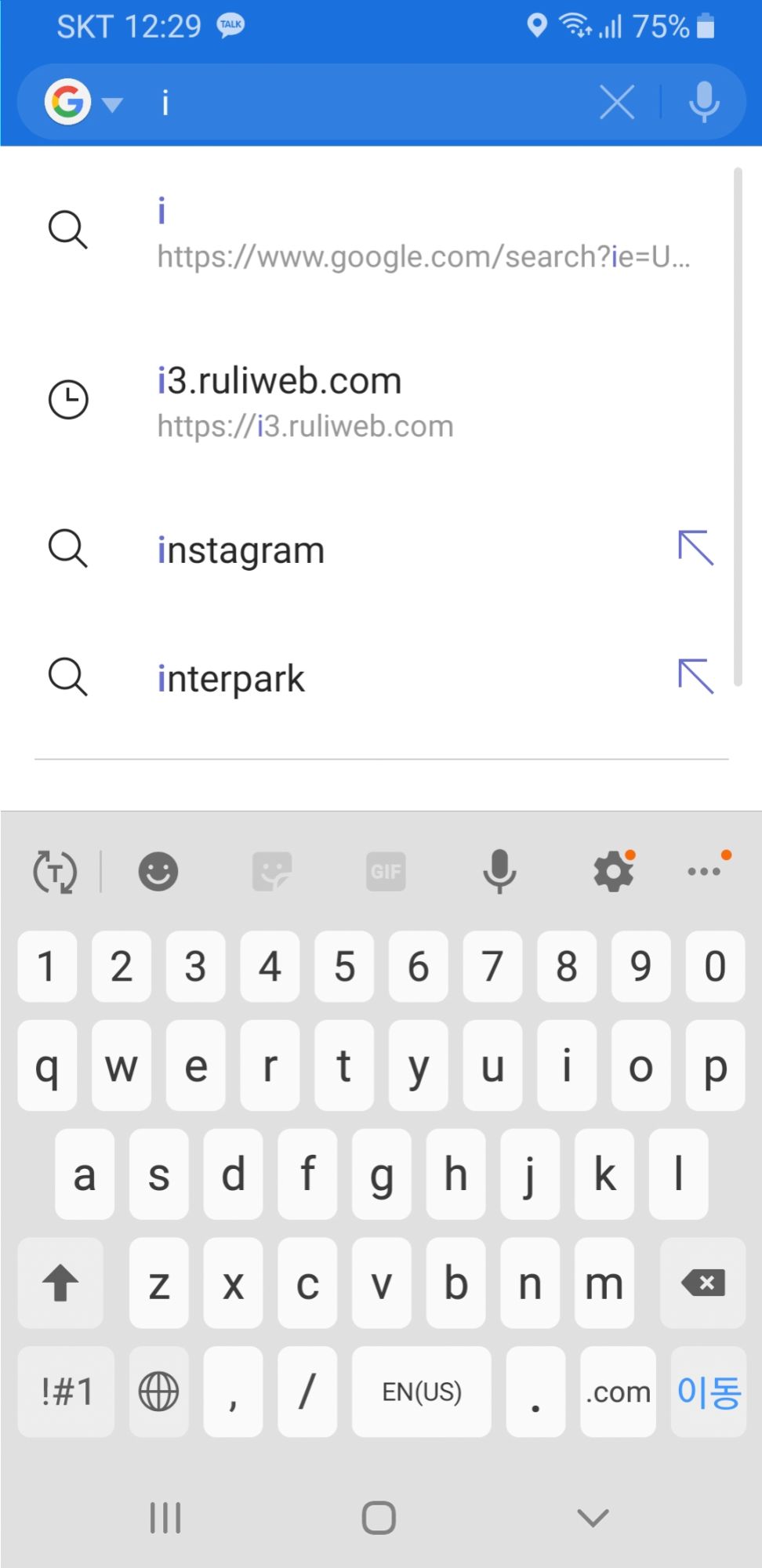This screenshot has width=762, height=1568.
Task: Fill address bar with instagram via arrow
Action: (x=695, y=548)
